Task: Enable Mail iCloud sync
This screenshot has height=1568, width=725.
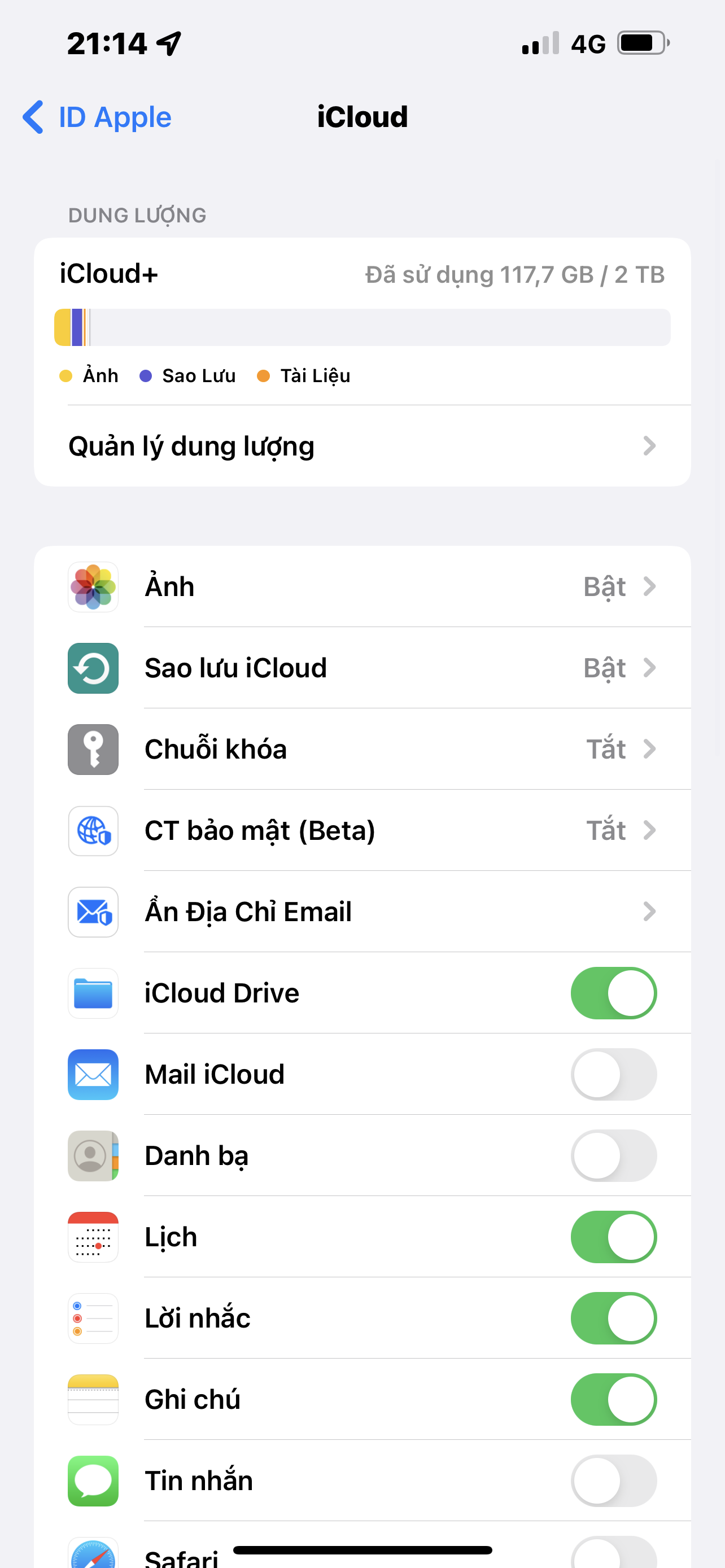Action: [x=613, y=1074]
